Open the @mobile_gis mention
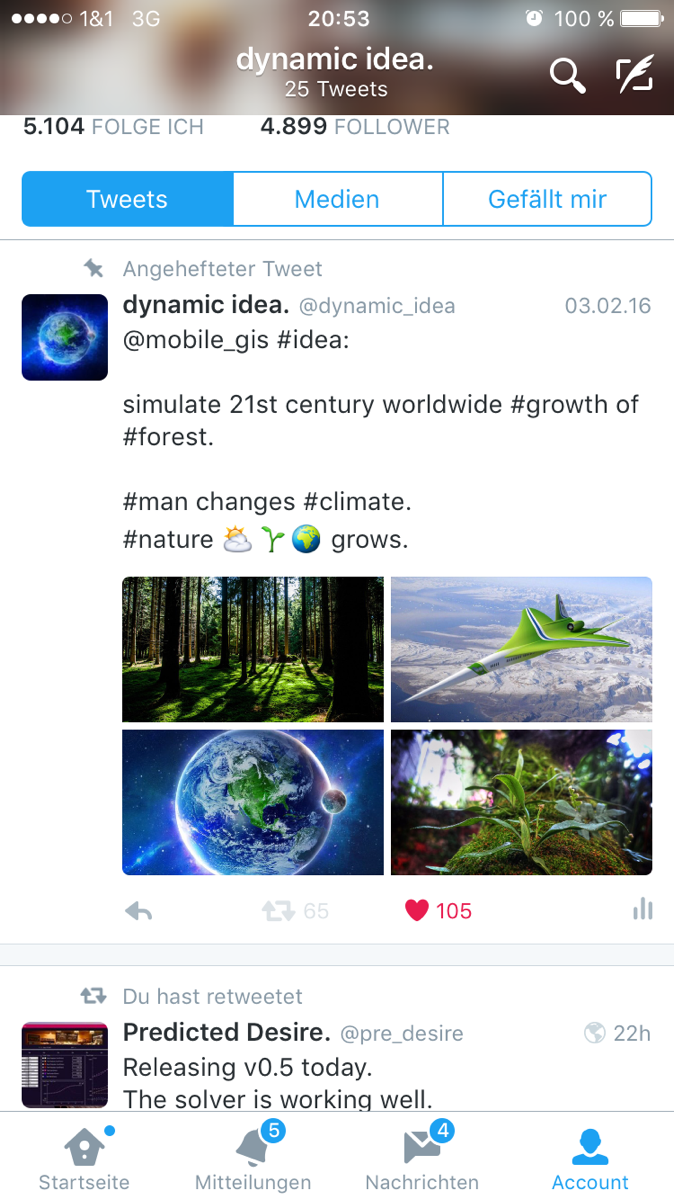 click(x=196, y=340)
